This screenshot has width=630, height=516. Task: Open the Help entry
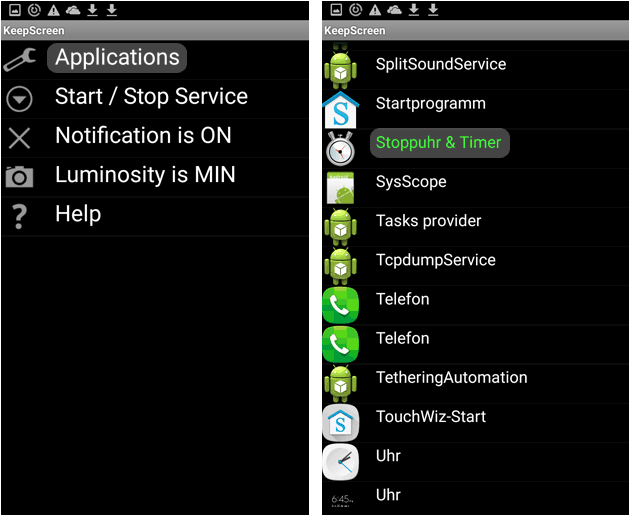[78, 214]
